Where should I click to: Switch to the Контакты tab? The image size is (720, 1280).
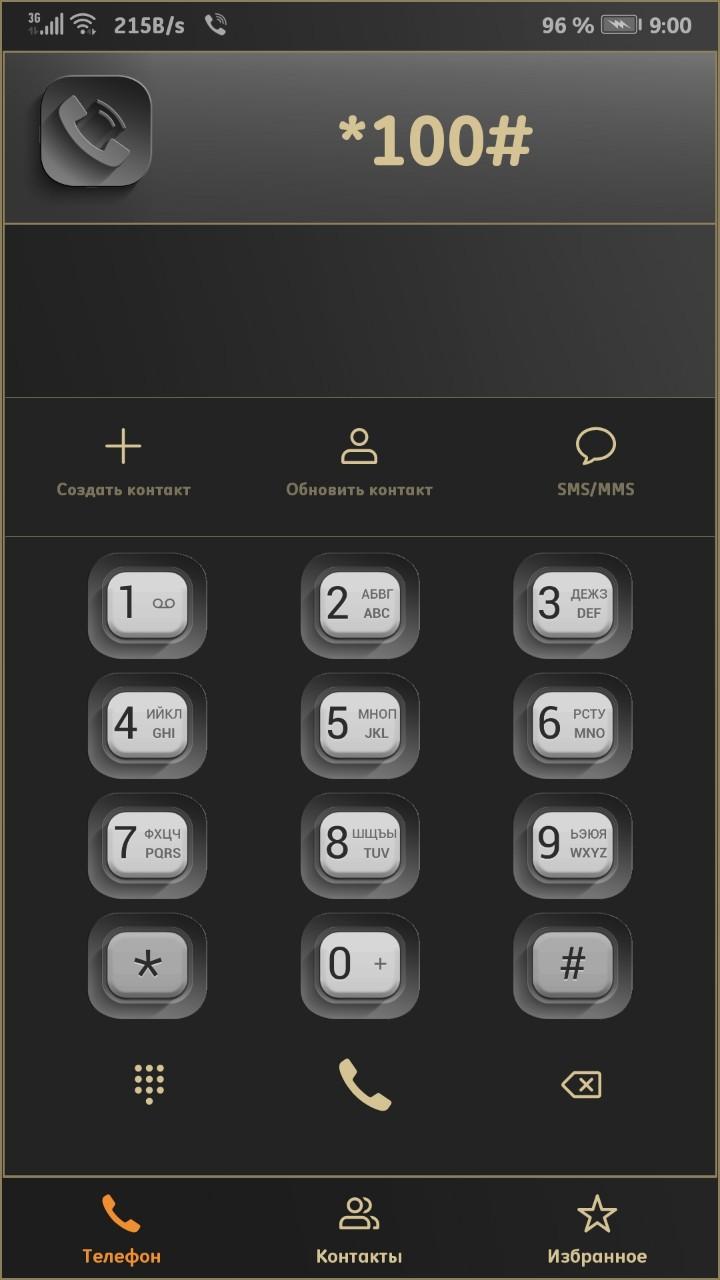coord(359,1230)
